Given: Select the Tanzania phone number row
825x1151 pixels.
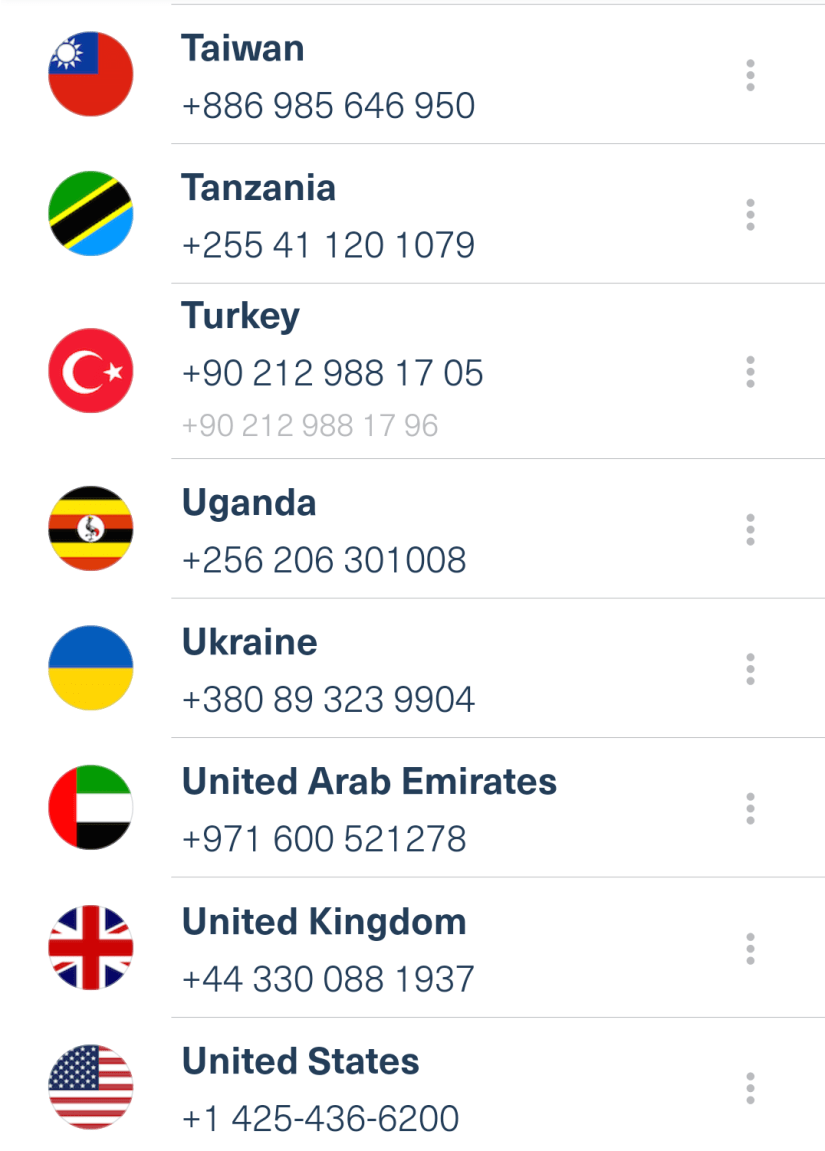Looking at the screenshot, I should 400,216.
